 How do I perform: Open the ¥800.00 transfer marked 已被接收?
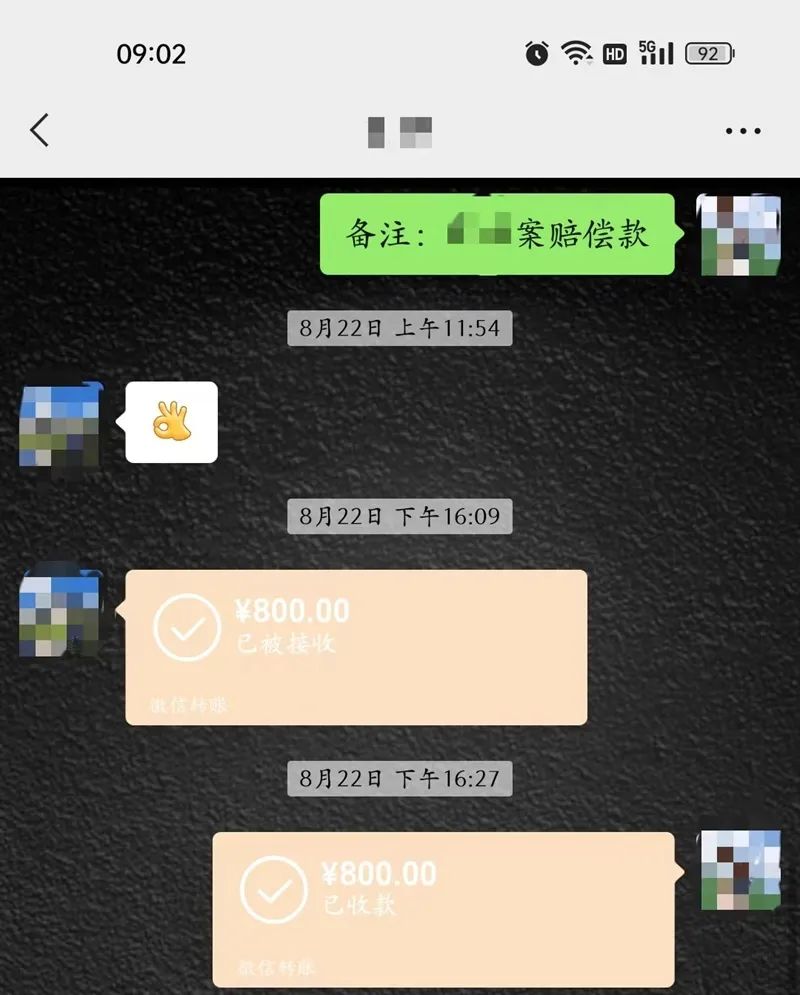tap(355, 646)
